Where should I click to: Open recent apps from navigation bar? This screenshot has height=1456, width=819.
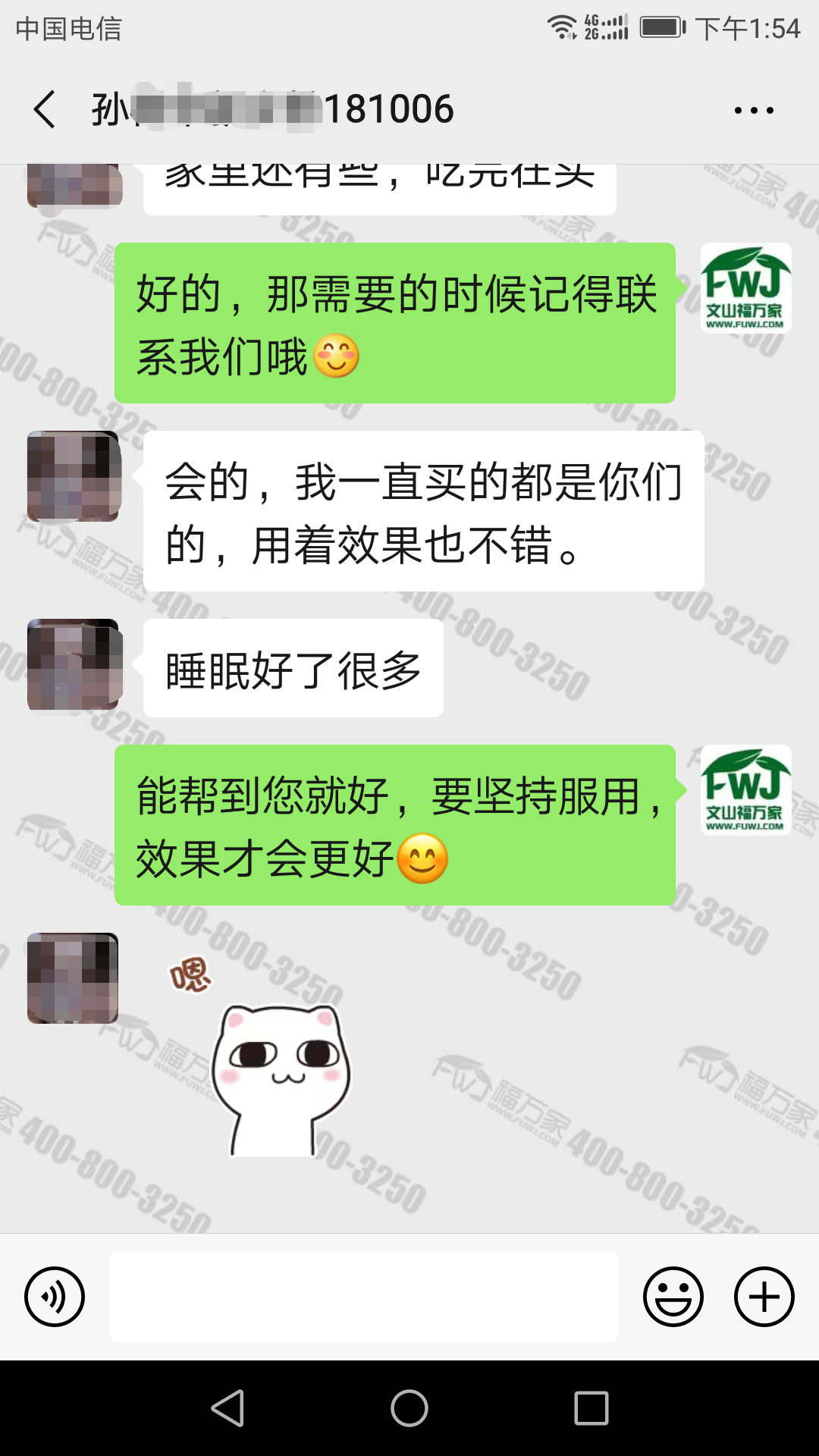tap(591, 1408)
